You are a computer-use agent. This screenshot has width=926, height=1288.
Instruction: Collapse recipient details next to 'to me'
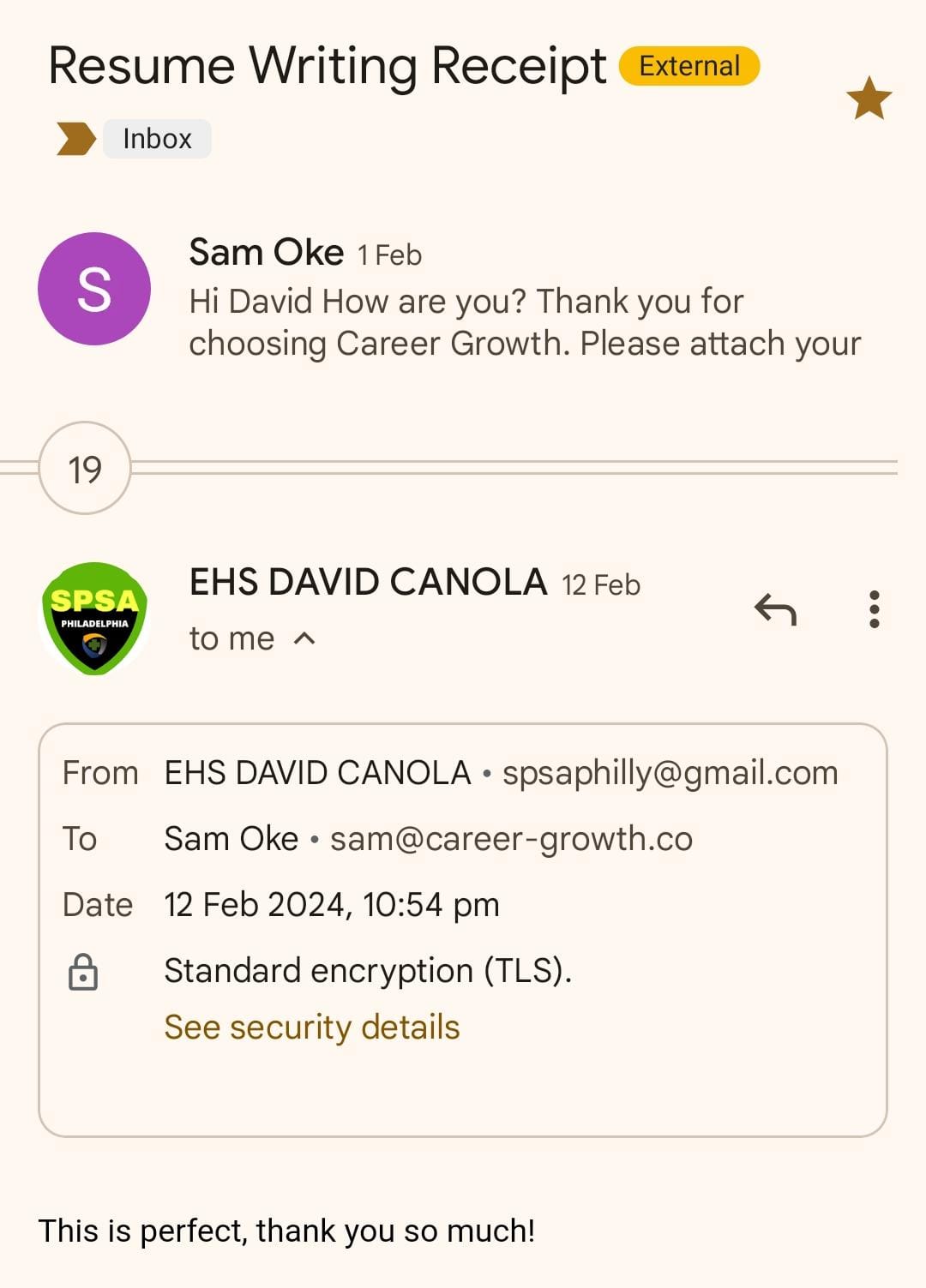[x=304, y=638]
